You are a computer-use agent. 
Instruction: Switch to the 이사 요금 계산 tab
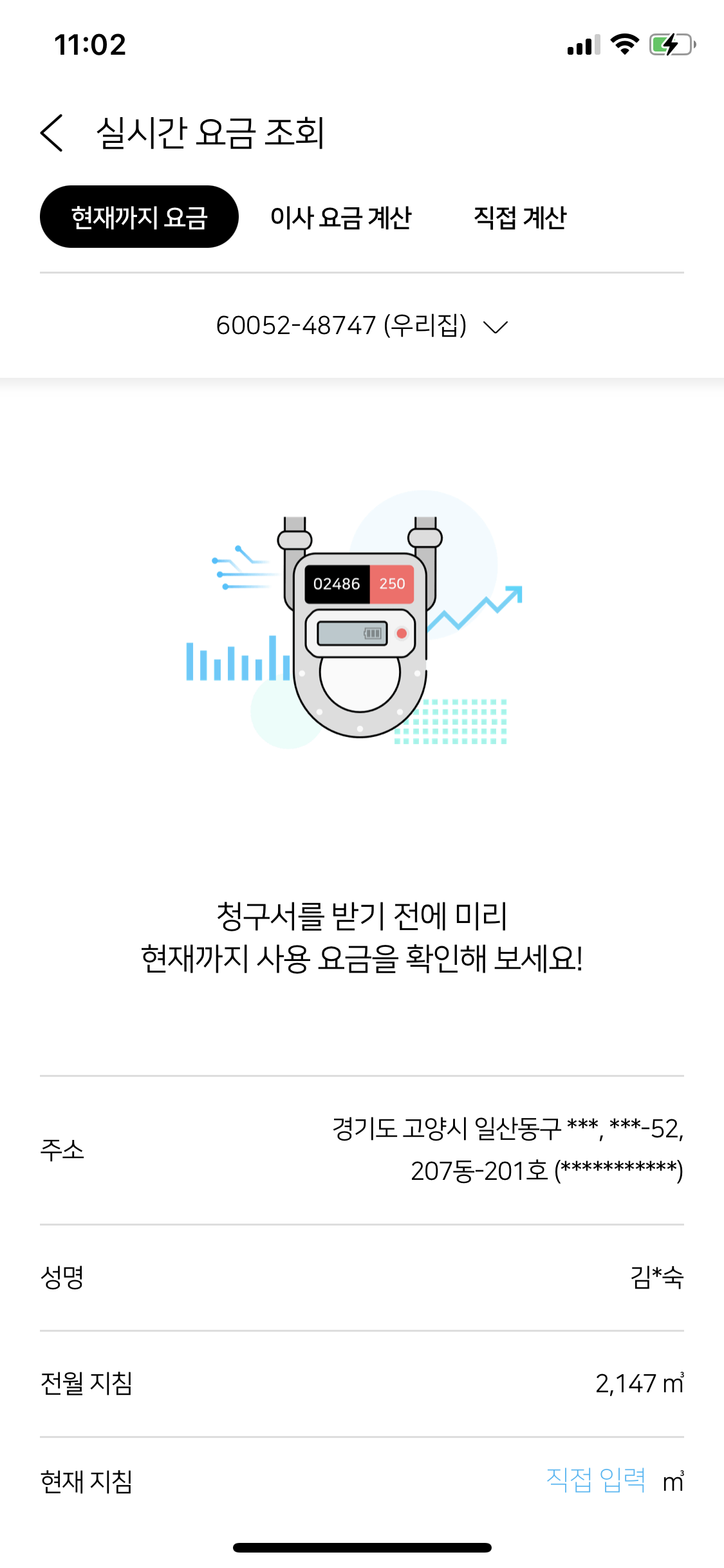pos(340,218)
